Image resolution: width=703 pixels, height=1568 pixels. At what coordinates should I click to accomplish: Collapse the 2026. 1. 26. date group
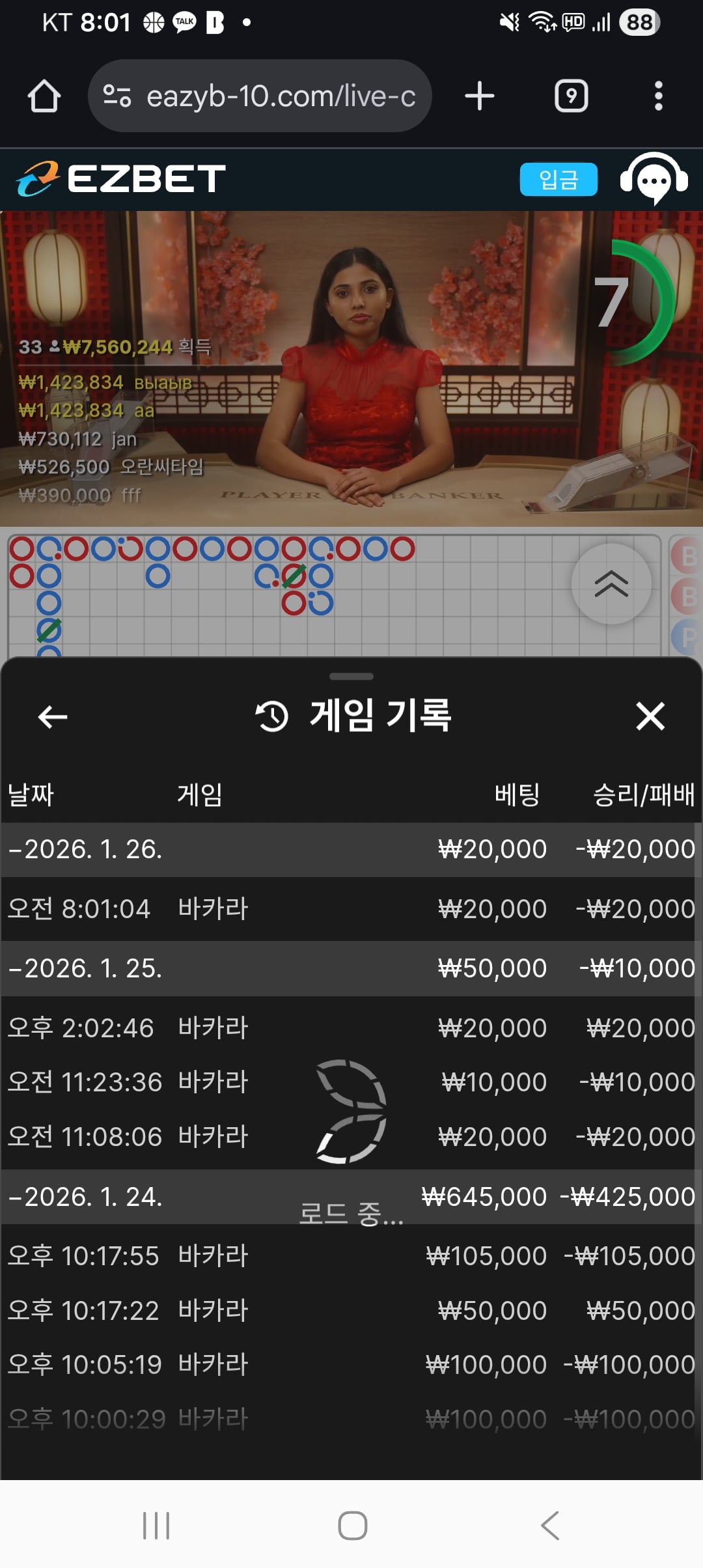(85, 849)
